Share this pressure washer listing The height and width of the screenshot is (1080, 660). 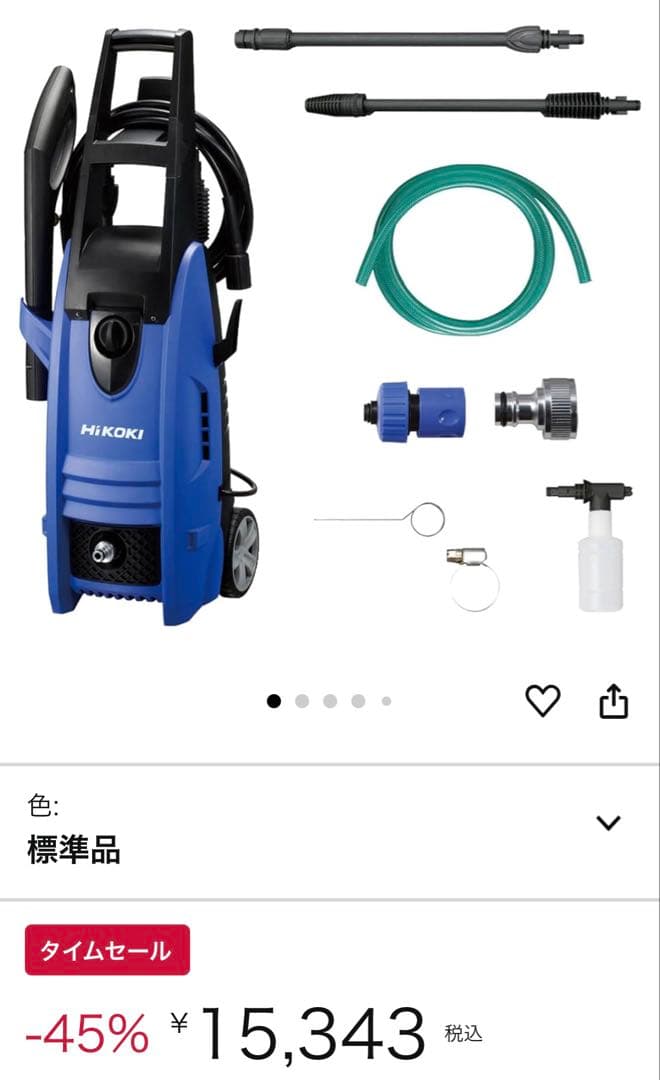point(613,702)
